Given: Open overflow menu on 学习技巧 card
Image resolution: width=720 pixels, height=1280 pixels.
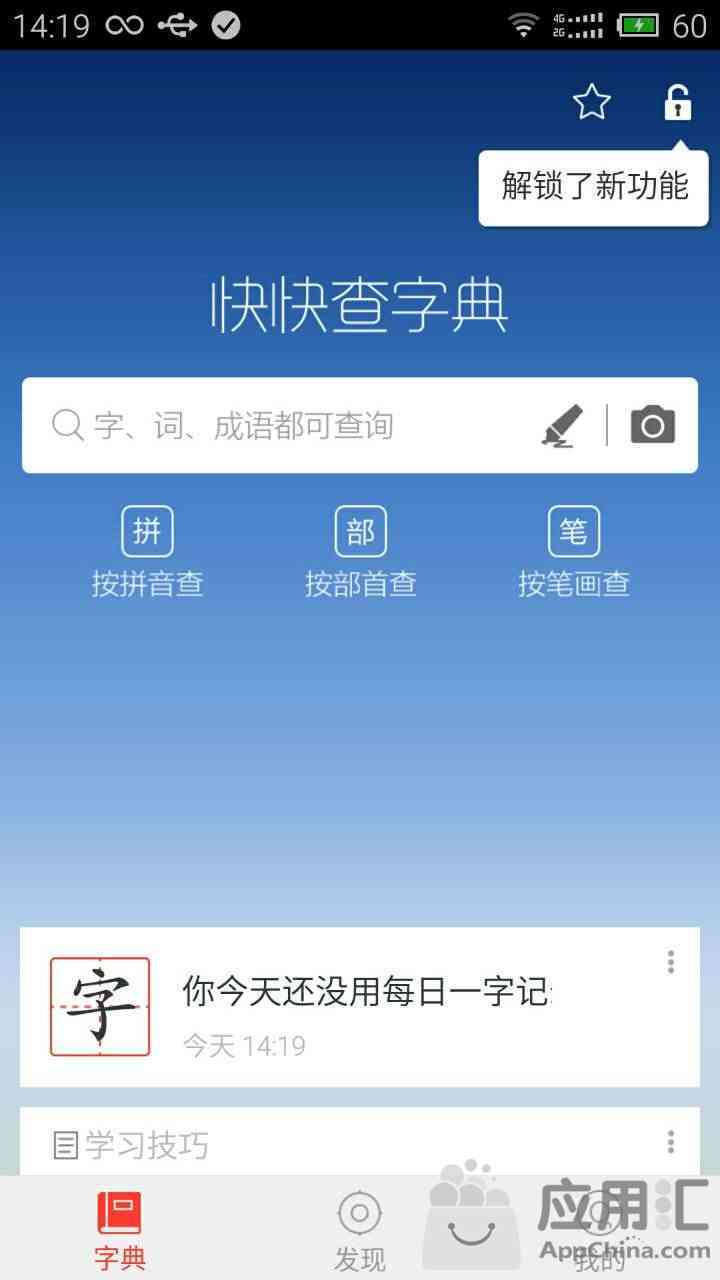Looking at the screenshot, I should click(670, 1142).
